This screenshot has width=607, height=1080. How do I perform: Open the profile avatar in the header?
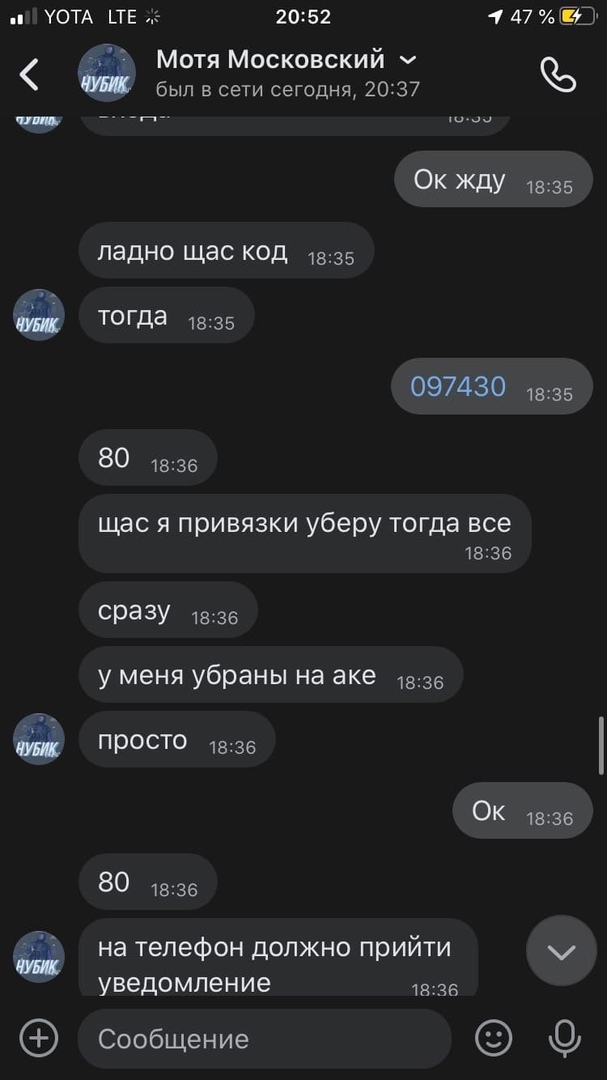107,74
